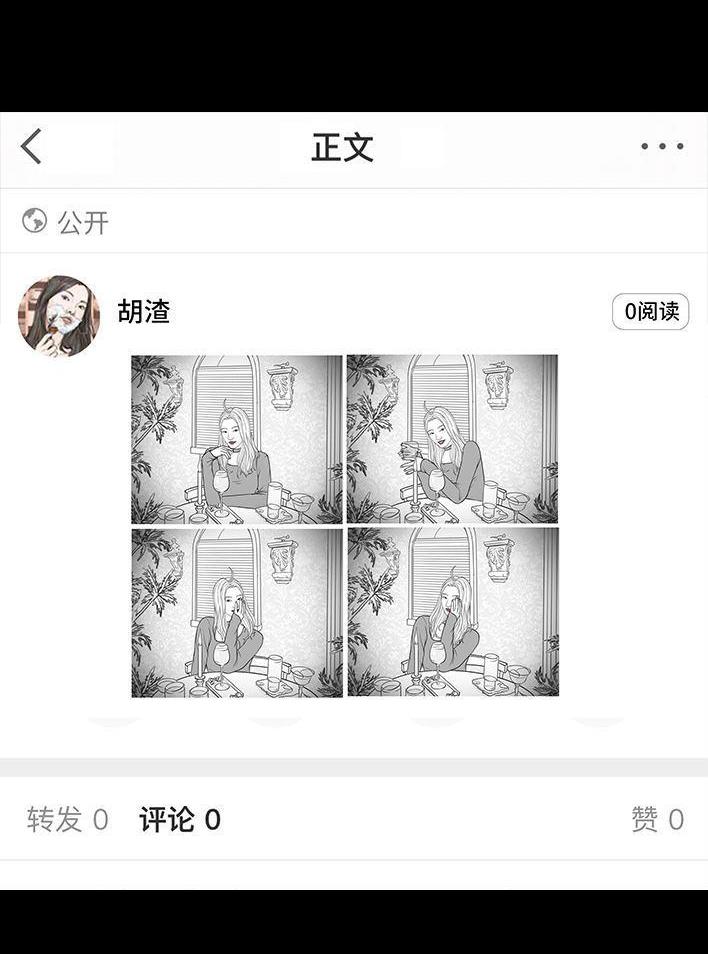This screenshot has width=708, height=954.
Task: Switch to the 赞 tab
Action: 657,820
